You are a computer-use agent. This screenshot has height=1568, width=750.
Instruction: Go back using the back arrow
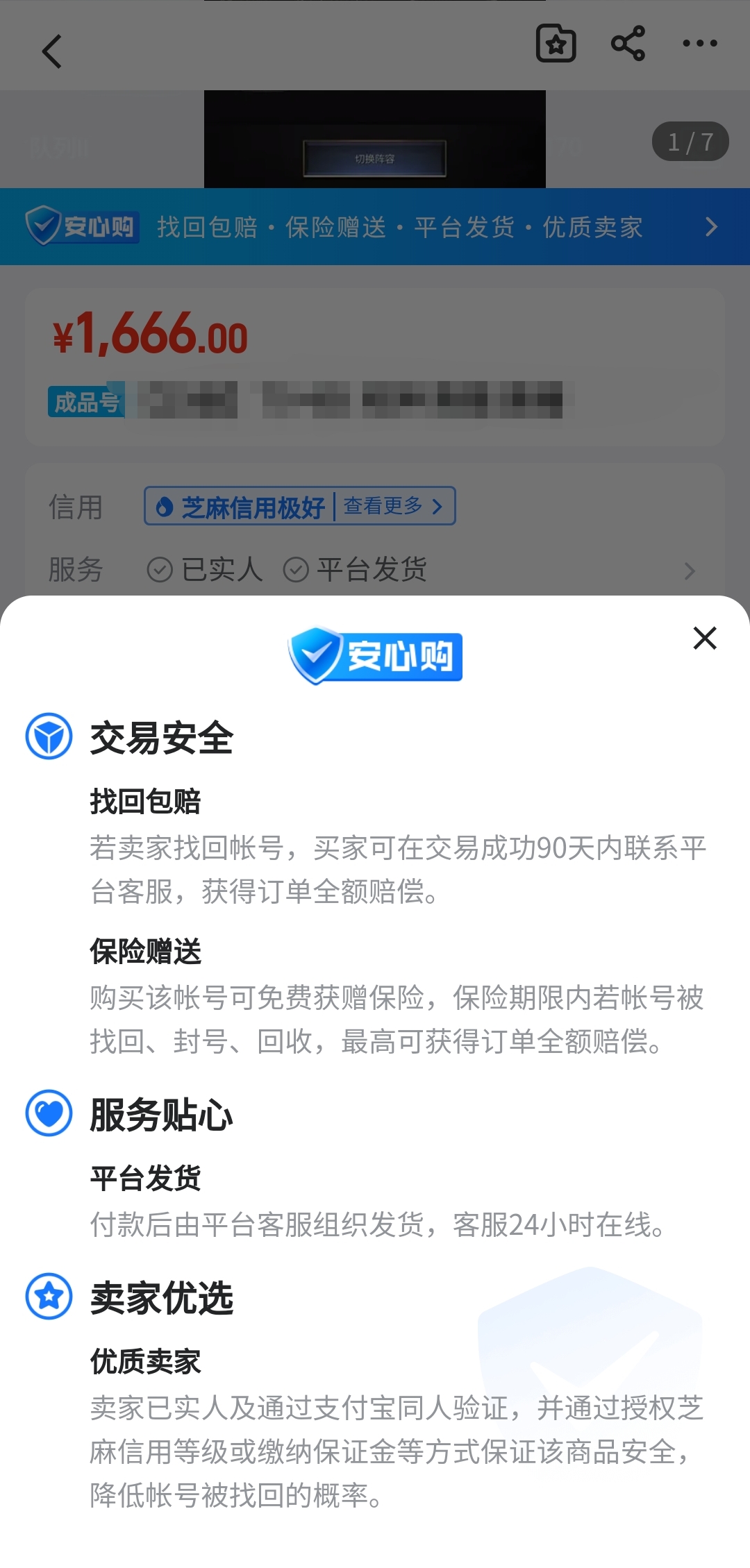click(x=52, y=51)
